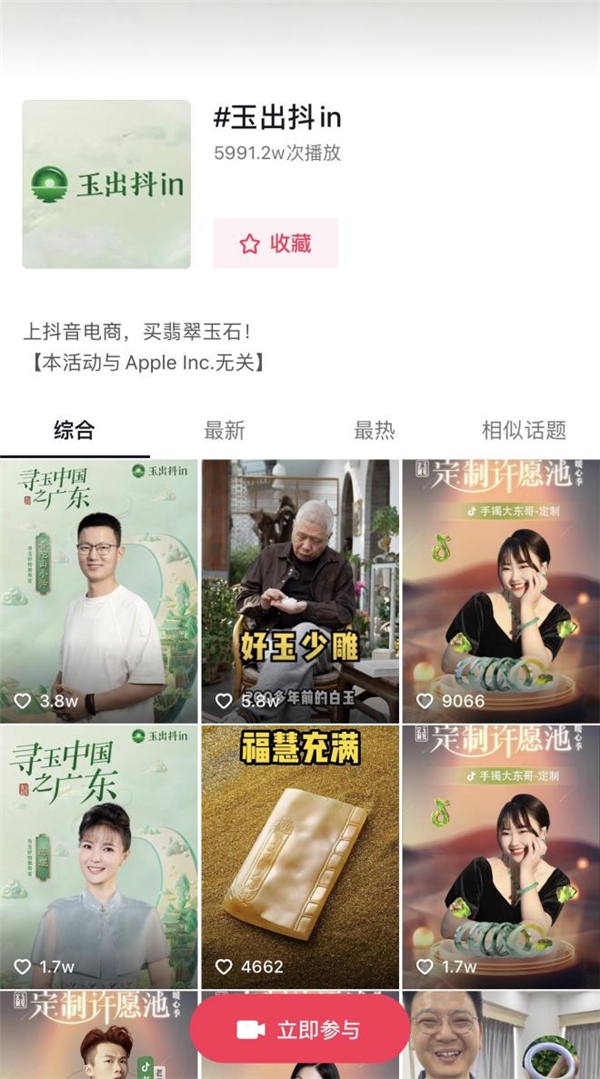Viewport: 600px width, 1079px height.
Task: Open the 定制许愿池 video with 1.7w likes
Action: click(500, 857)
